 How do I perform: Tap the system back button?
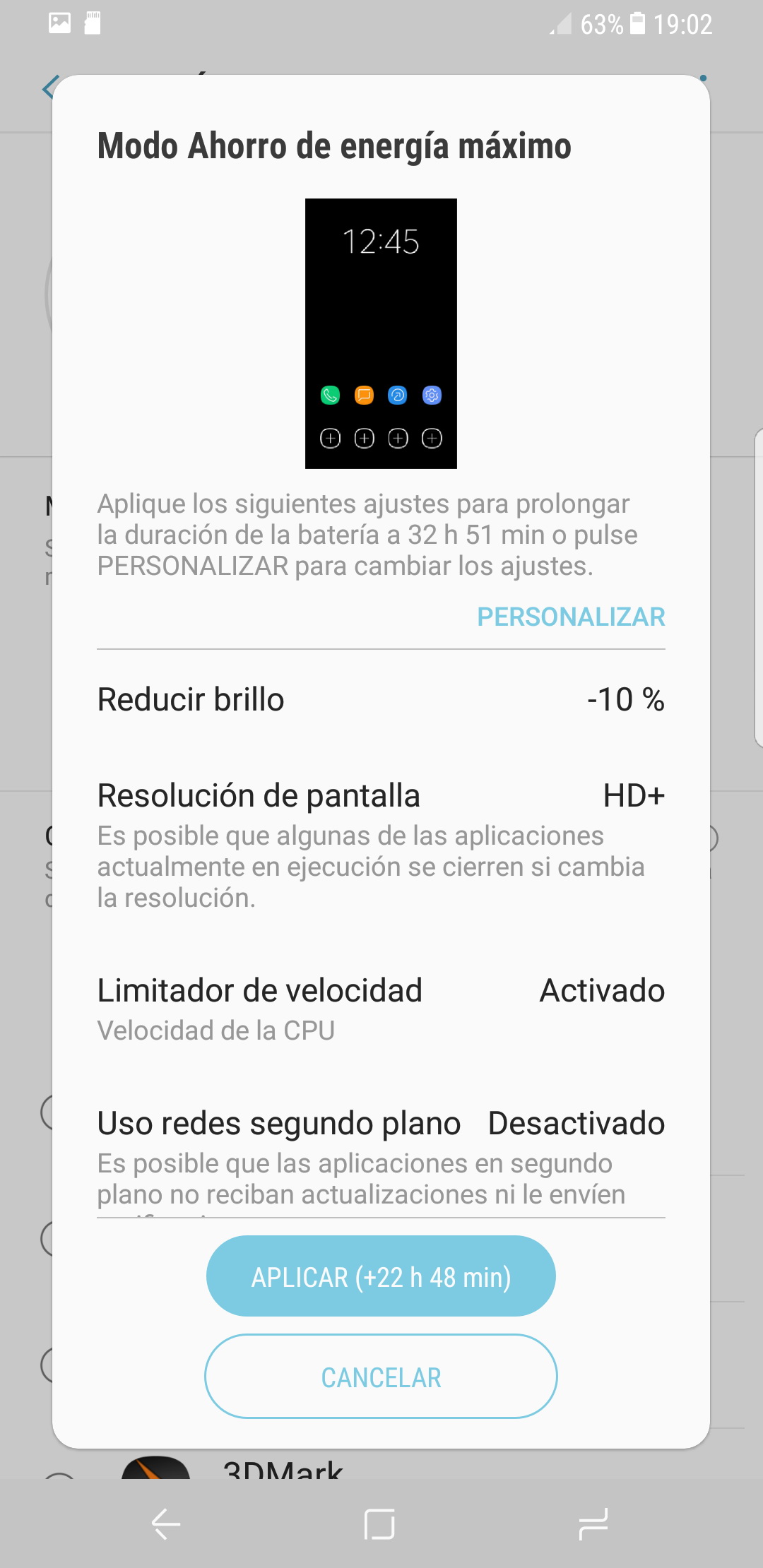(167, 1524)
